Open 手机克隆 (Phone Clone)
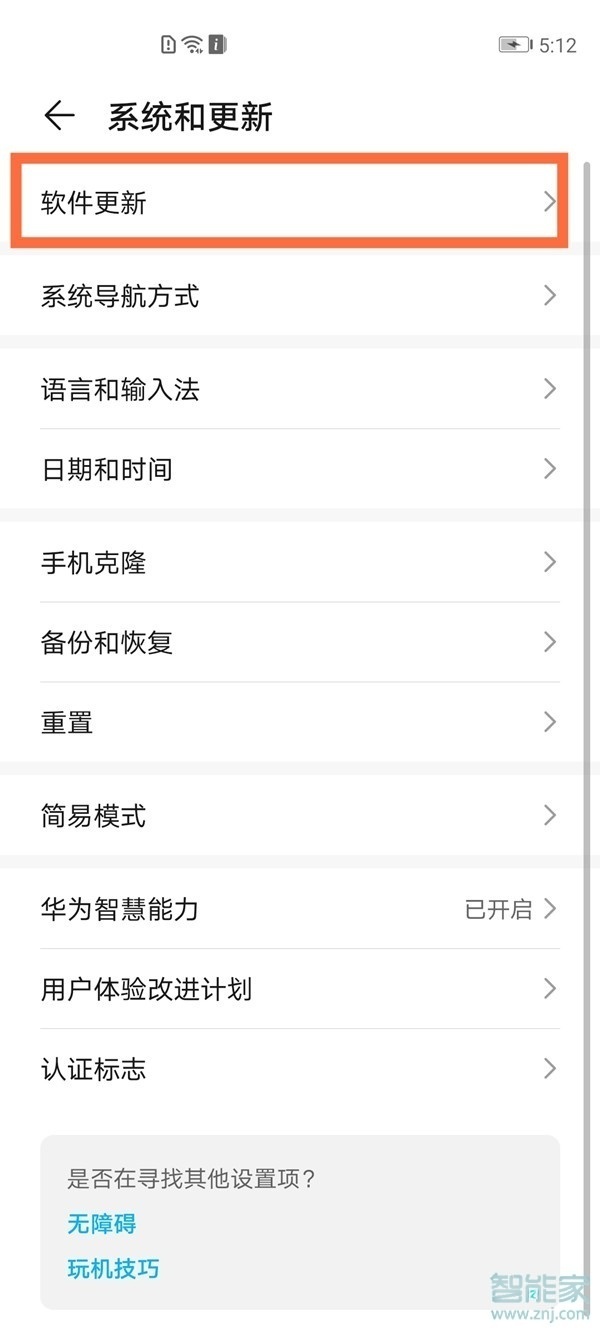This screenshot has width=600, height=1333. coord(290,562)
